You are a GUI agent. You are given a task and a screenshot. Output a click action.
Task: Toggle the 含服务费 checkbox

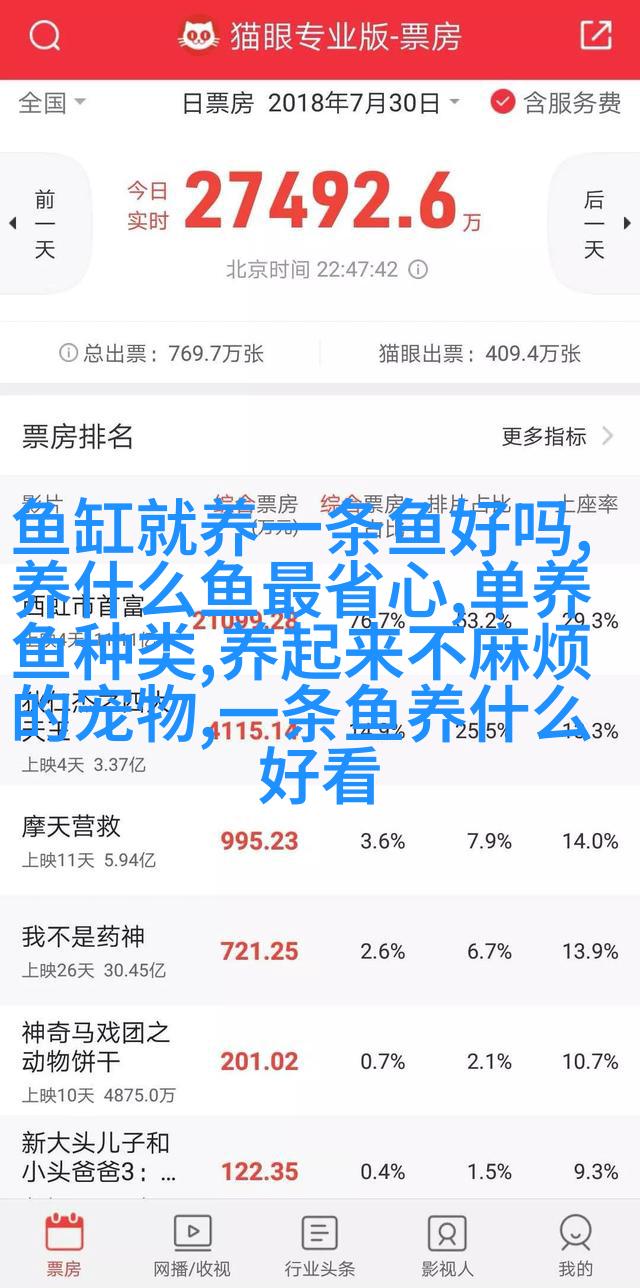[x=556, y=102]
